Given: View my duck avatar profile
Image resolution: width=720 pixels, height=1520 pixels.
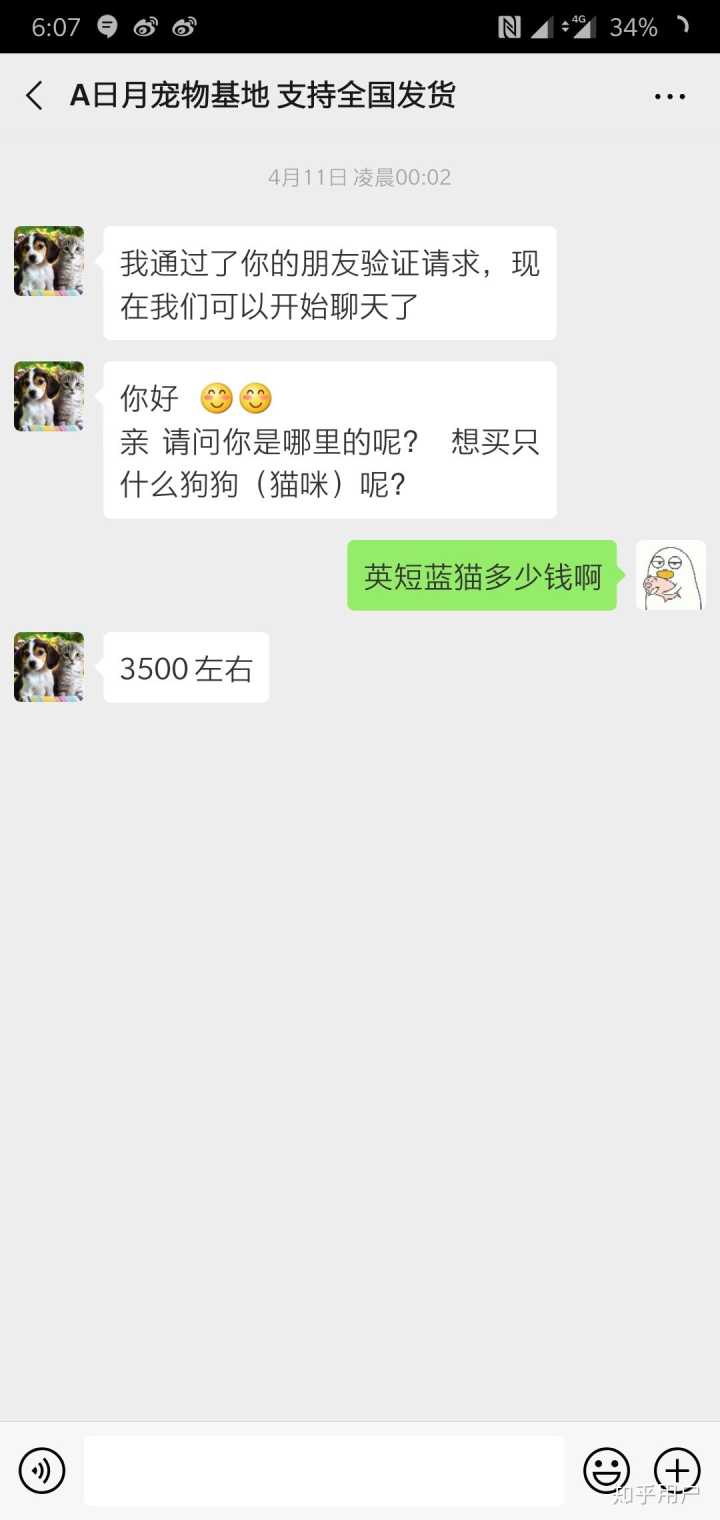Looking at the screenshot, I should coord(671,575).
